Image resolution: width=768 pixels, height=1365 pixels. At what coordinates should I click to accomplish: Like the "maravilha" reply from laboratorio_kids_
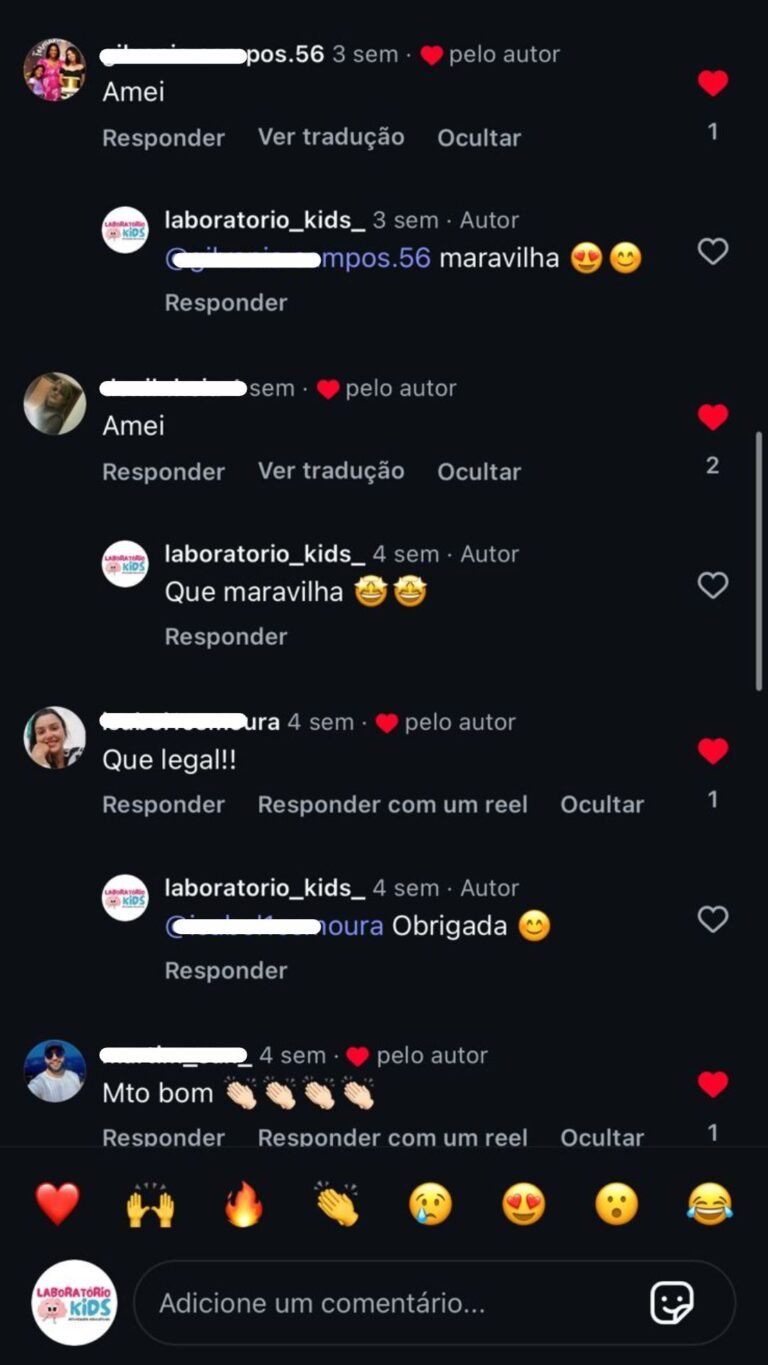click(x=712, y=251)
